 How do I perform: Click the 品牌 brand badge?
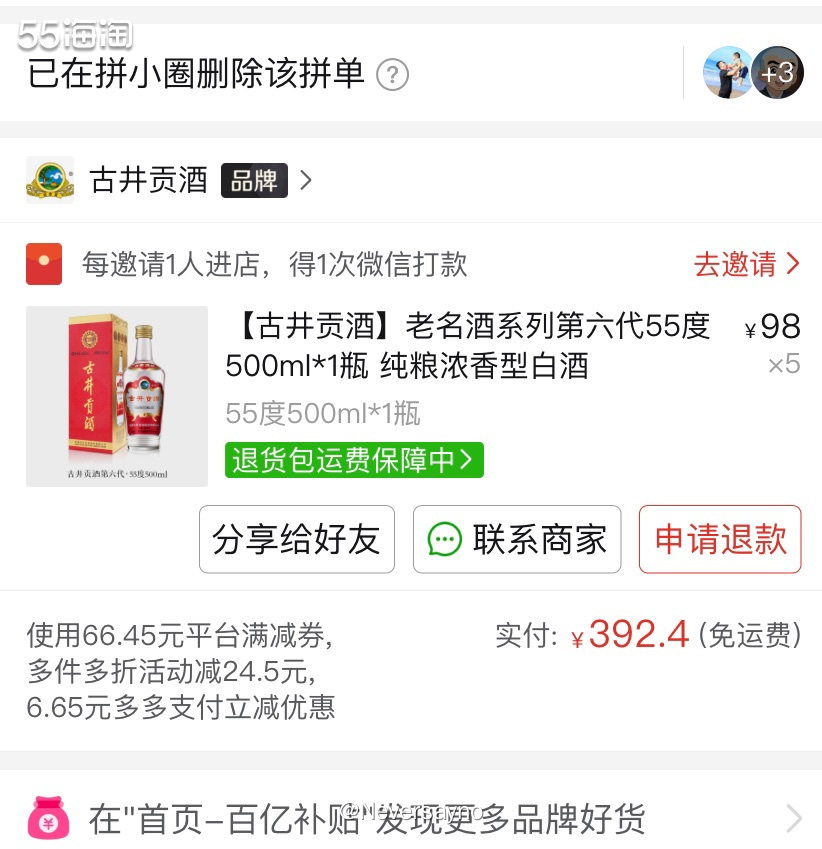tap(255, 180)
